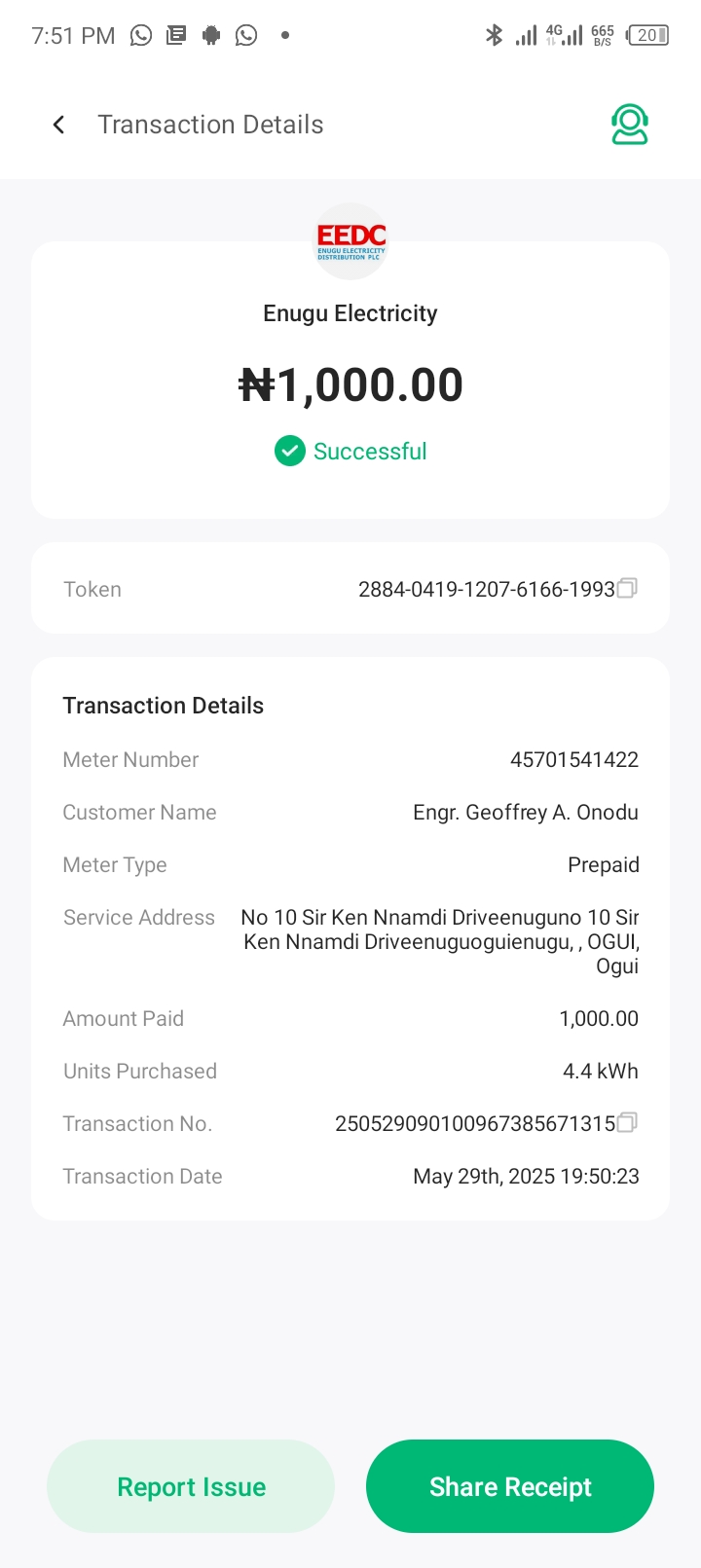Share the receipt
This screenshot has width=701, height=1568.
point(510,1486)
